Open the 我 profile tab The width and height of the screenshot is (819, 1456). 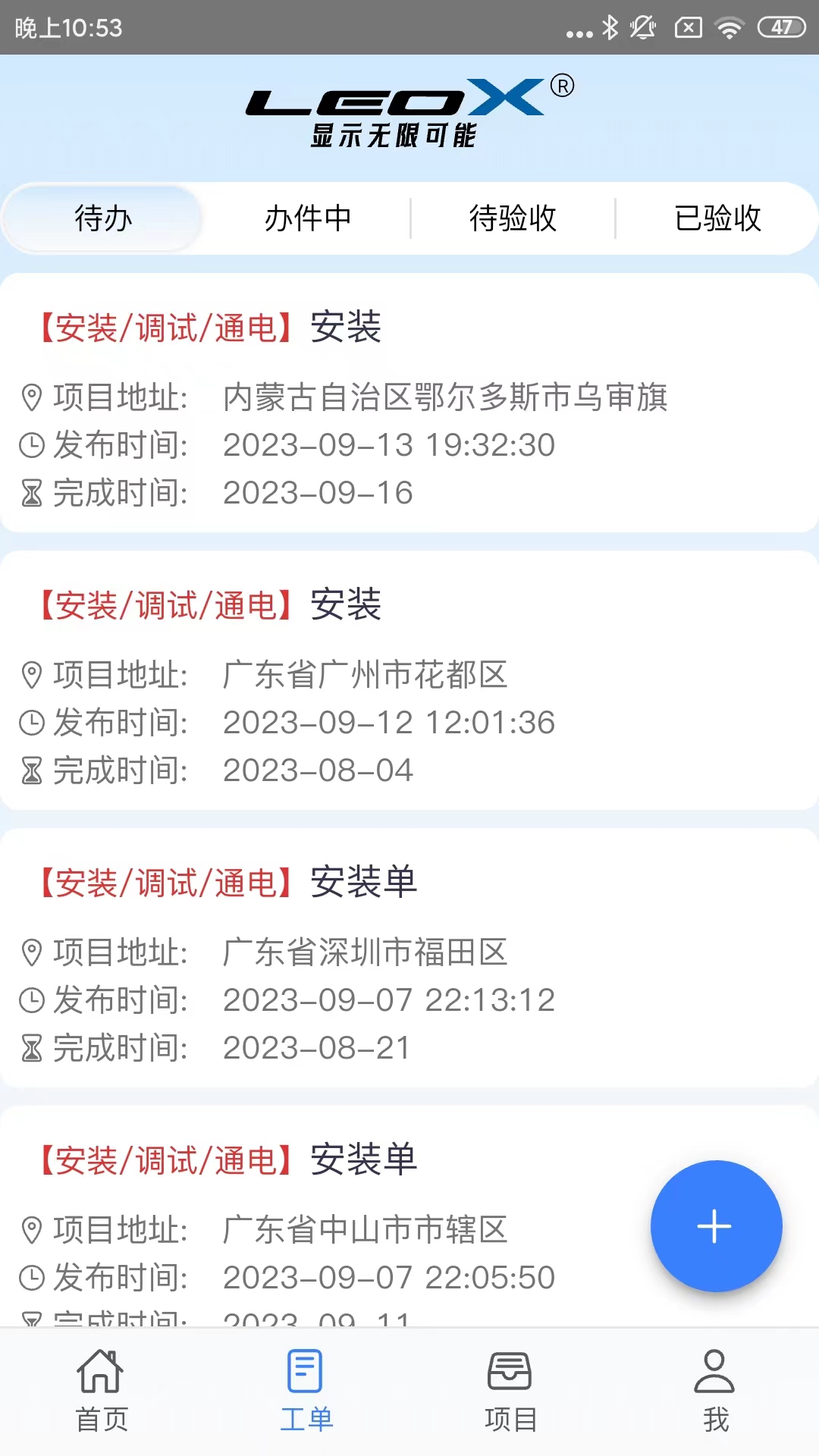[x=716, y=1392]
